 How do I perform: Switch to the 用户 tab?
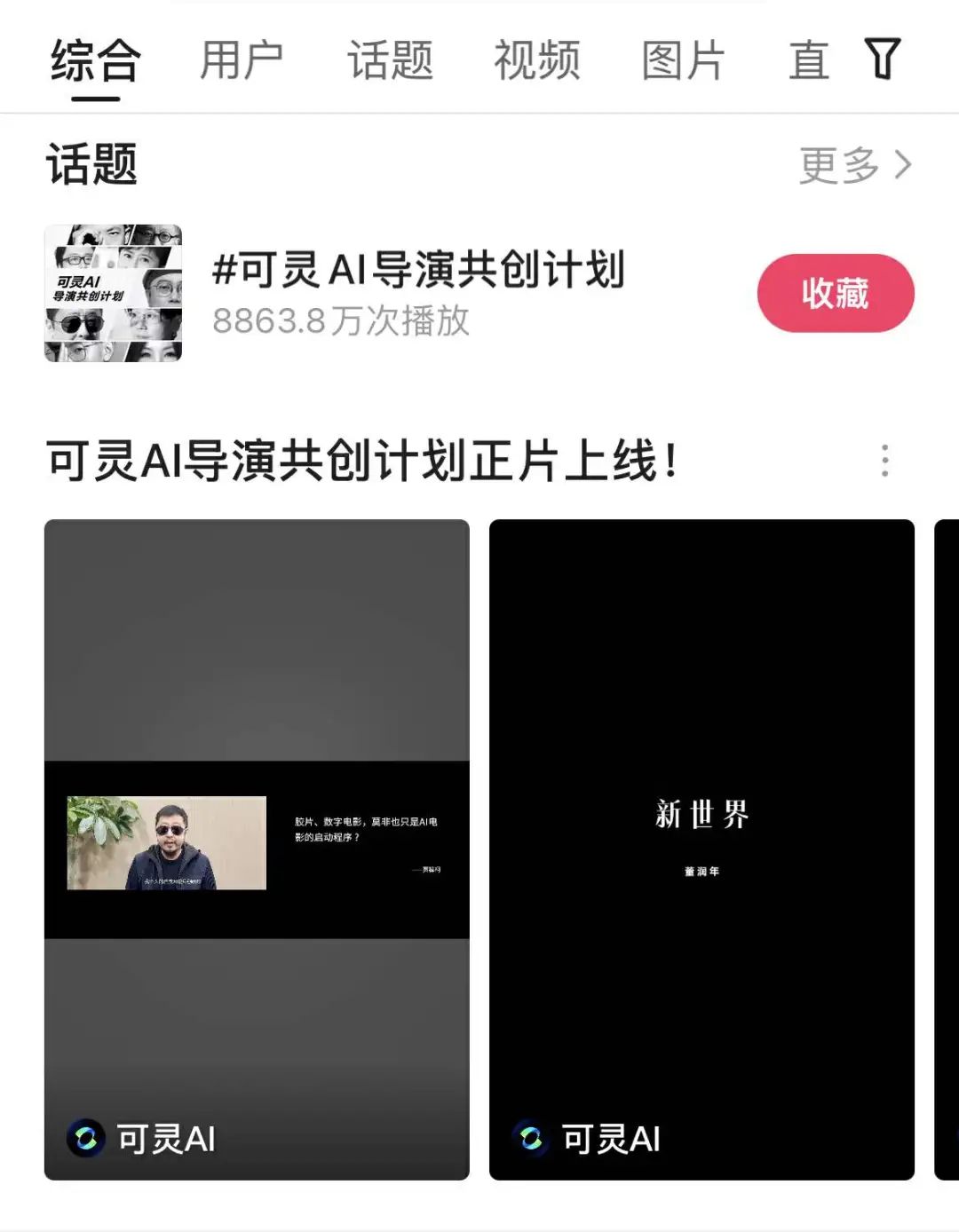(241, 60)
